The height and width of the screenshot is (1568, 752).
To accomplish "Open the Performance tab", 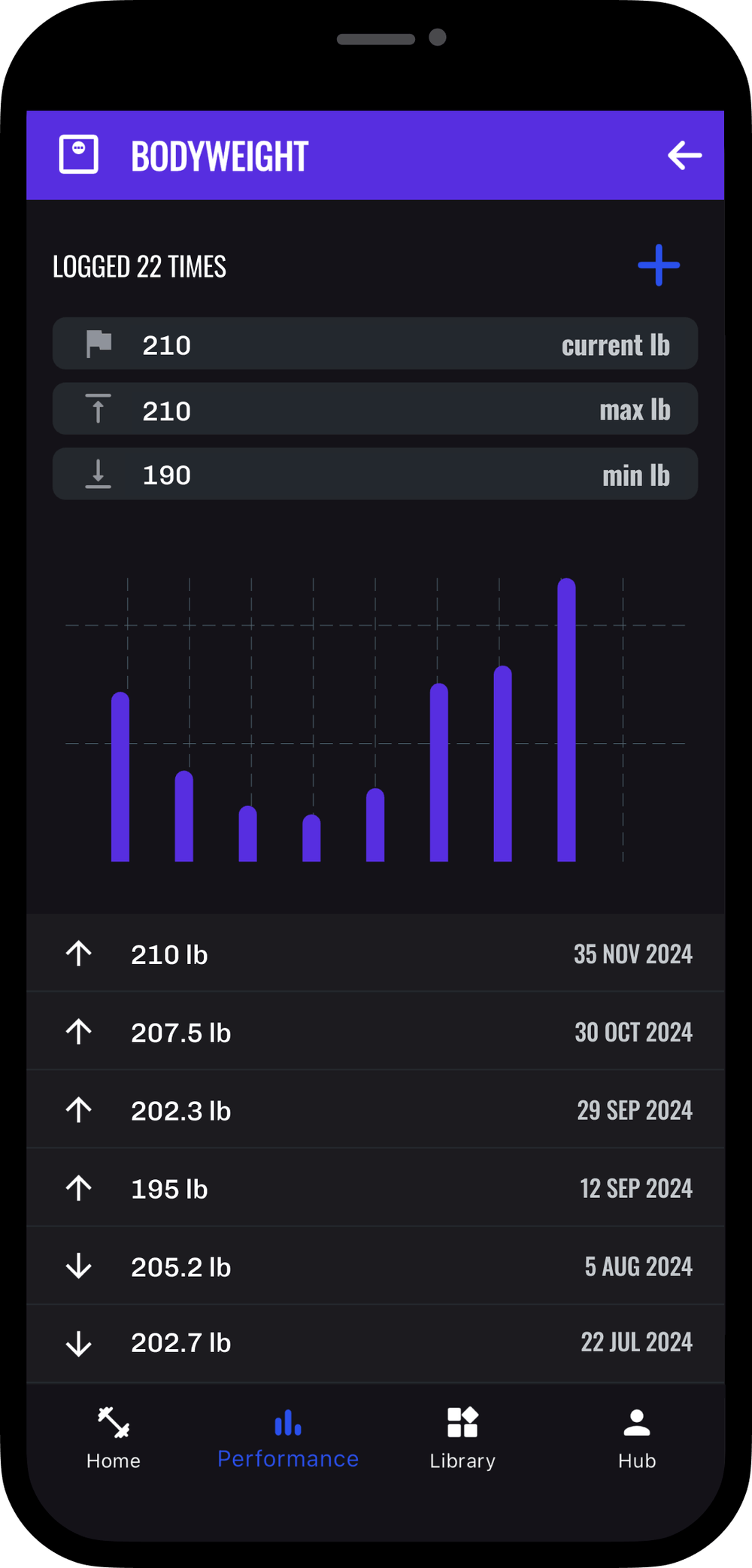I will coord(288,1439).
